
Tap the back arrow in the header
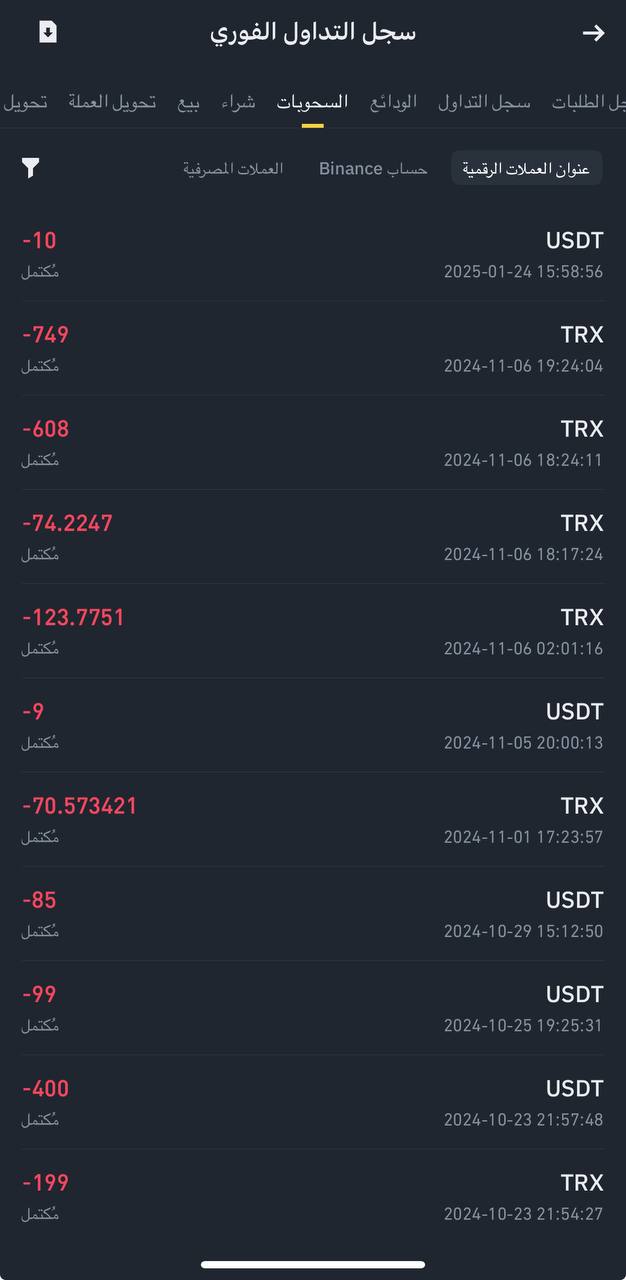[593, 33]
